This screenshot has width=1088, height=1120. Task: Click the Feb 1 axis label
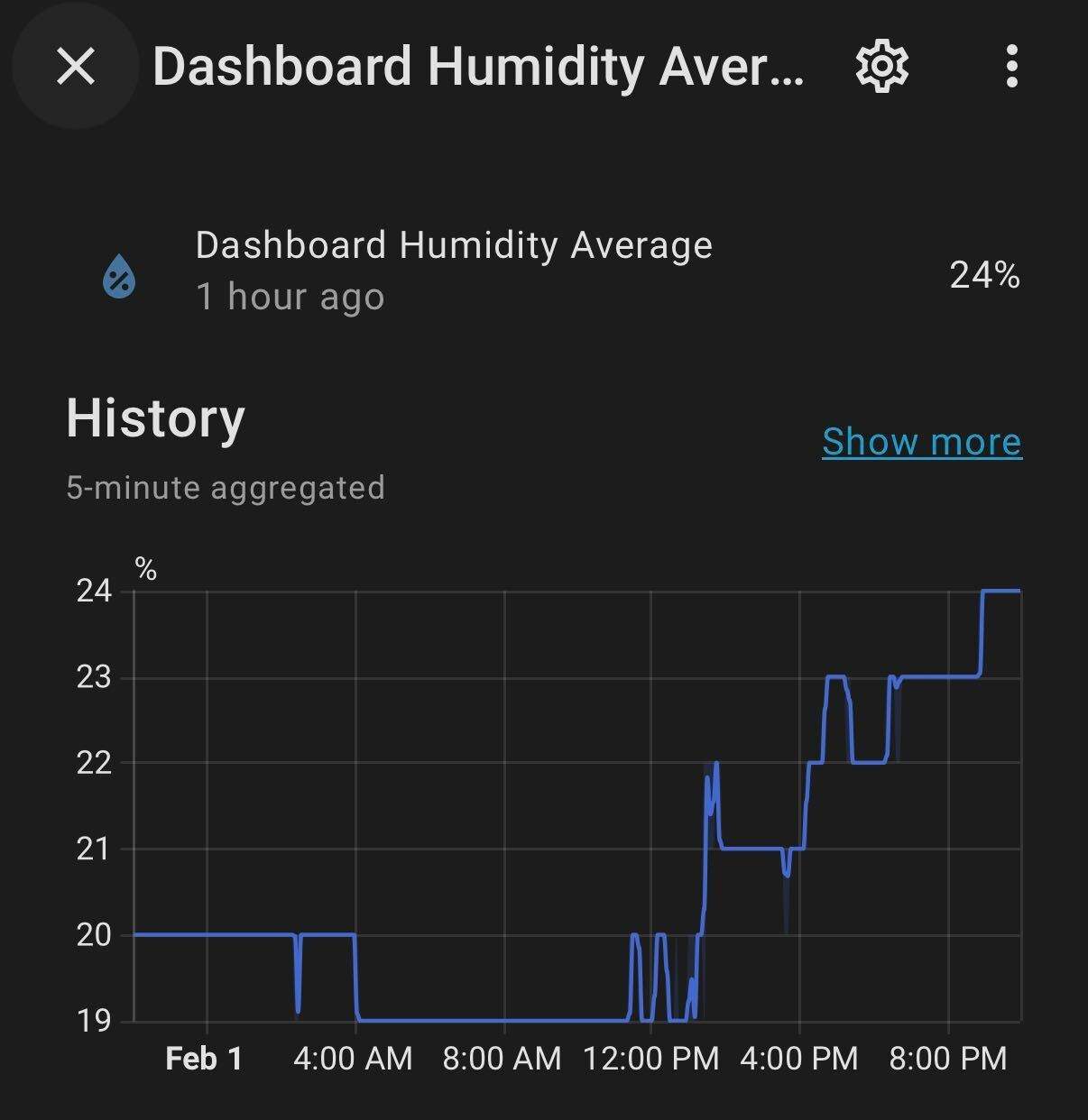(x=200, y=1058)
